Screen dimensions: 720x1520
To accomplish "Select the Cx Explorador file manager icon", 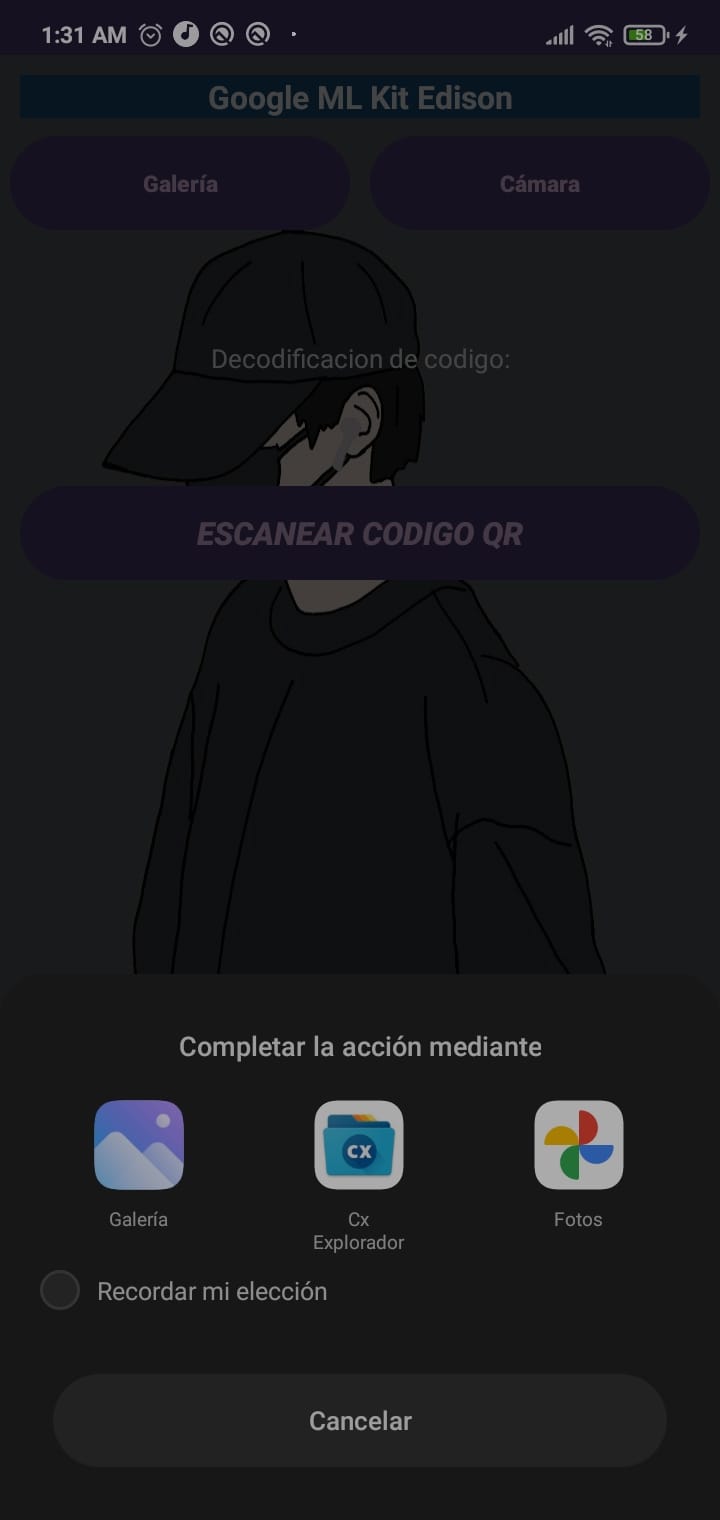I will 358,1144.
